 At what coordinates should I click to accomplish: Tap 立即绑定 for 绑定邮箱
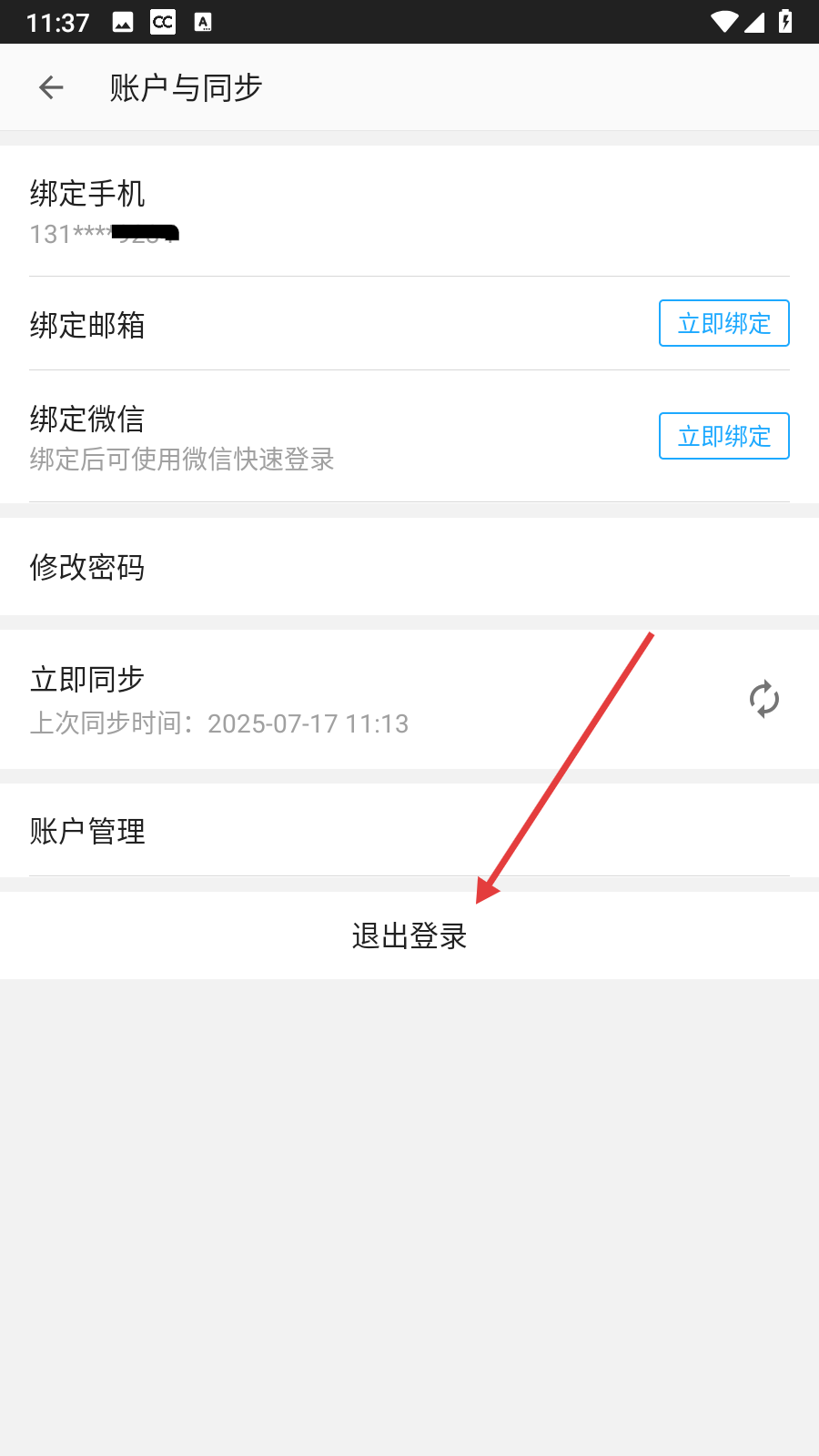[x=723, y=323]
